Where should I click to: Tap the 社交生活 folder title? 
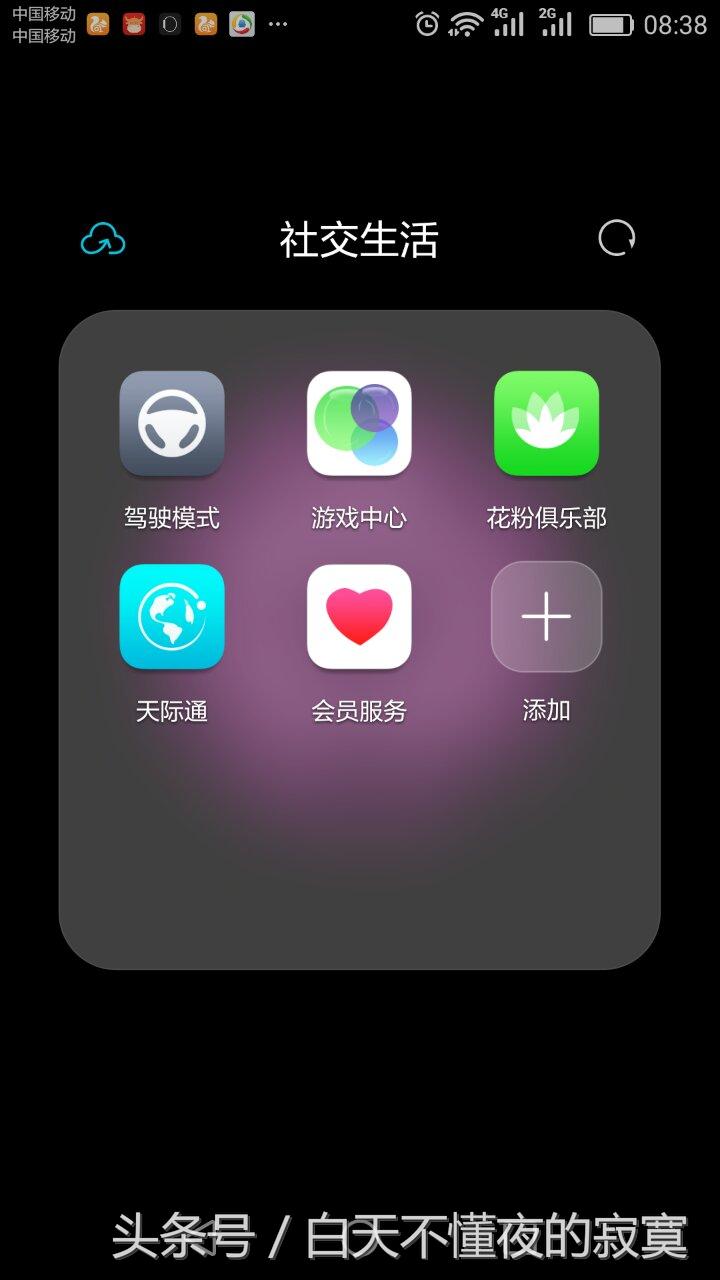tap(360, 240)
